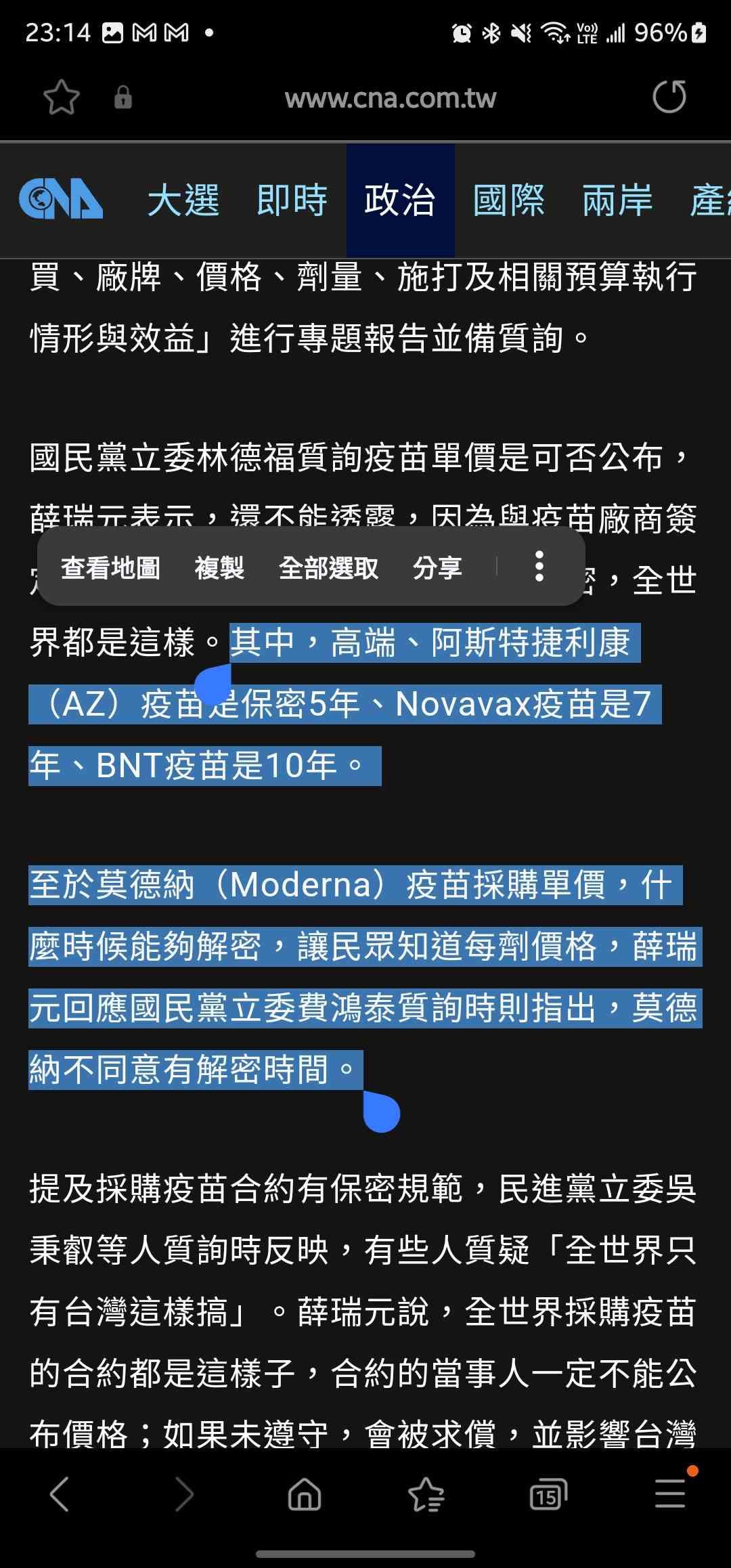Go forward to the next page
Screen dimensions: 731x1568
pyautogui.click(x=183, y=1494)
